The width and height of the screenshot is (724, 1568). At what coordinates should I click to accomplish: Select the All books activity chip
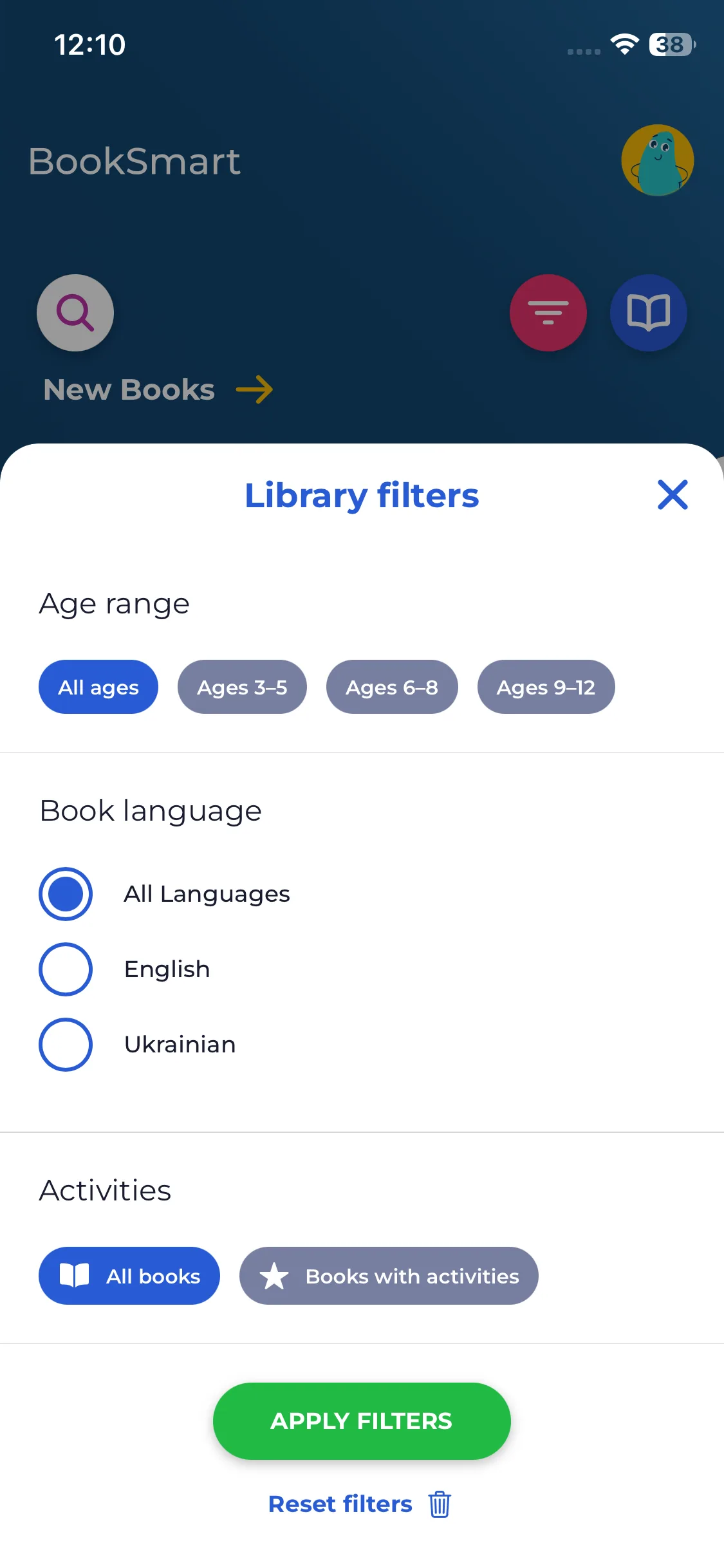pyautogui.click(x=129, y=1276)
